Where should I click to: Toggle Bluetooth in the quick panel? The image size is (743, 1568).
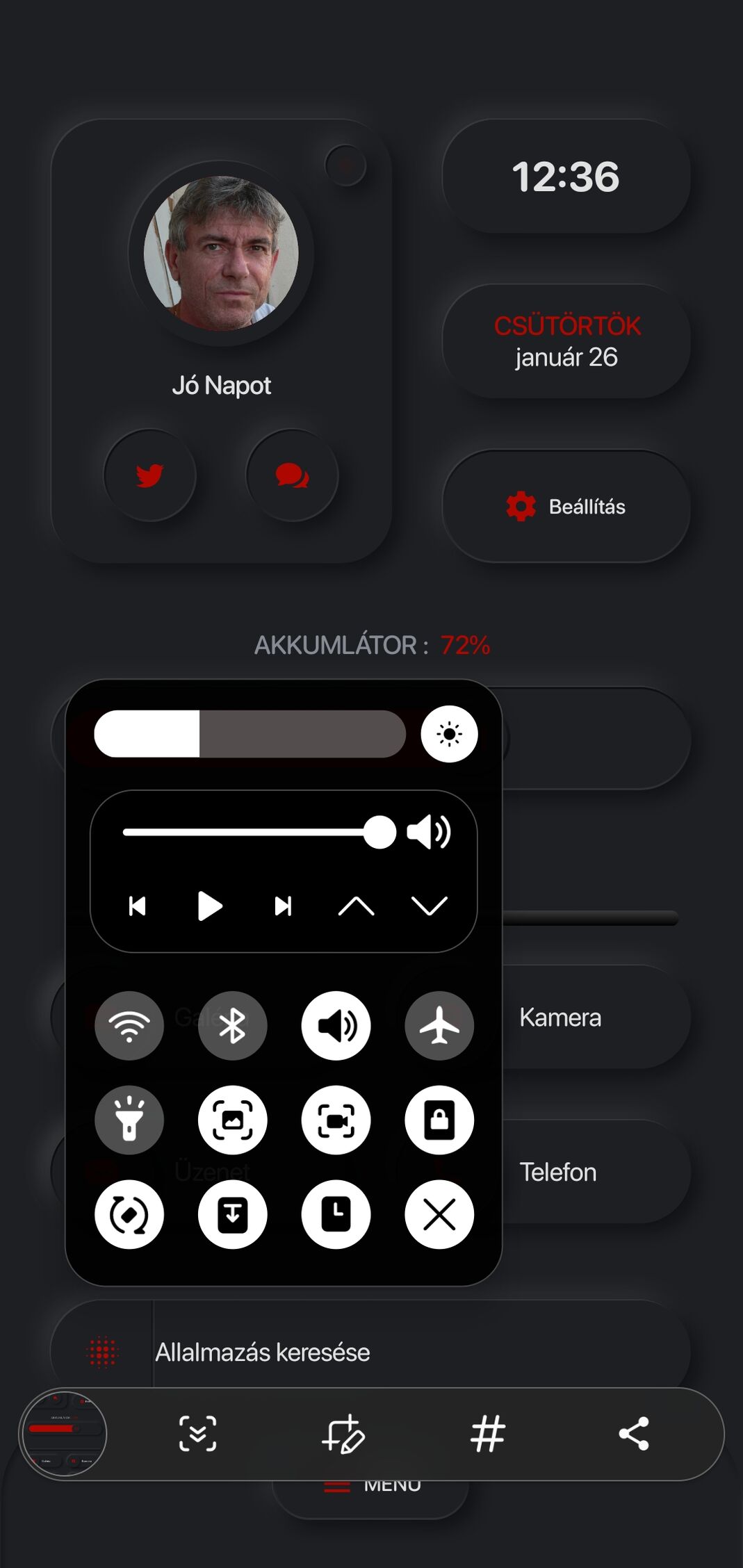point(232,1026)
